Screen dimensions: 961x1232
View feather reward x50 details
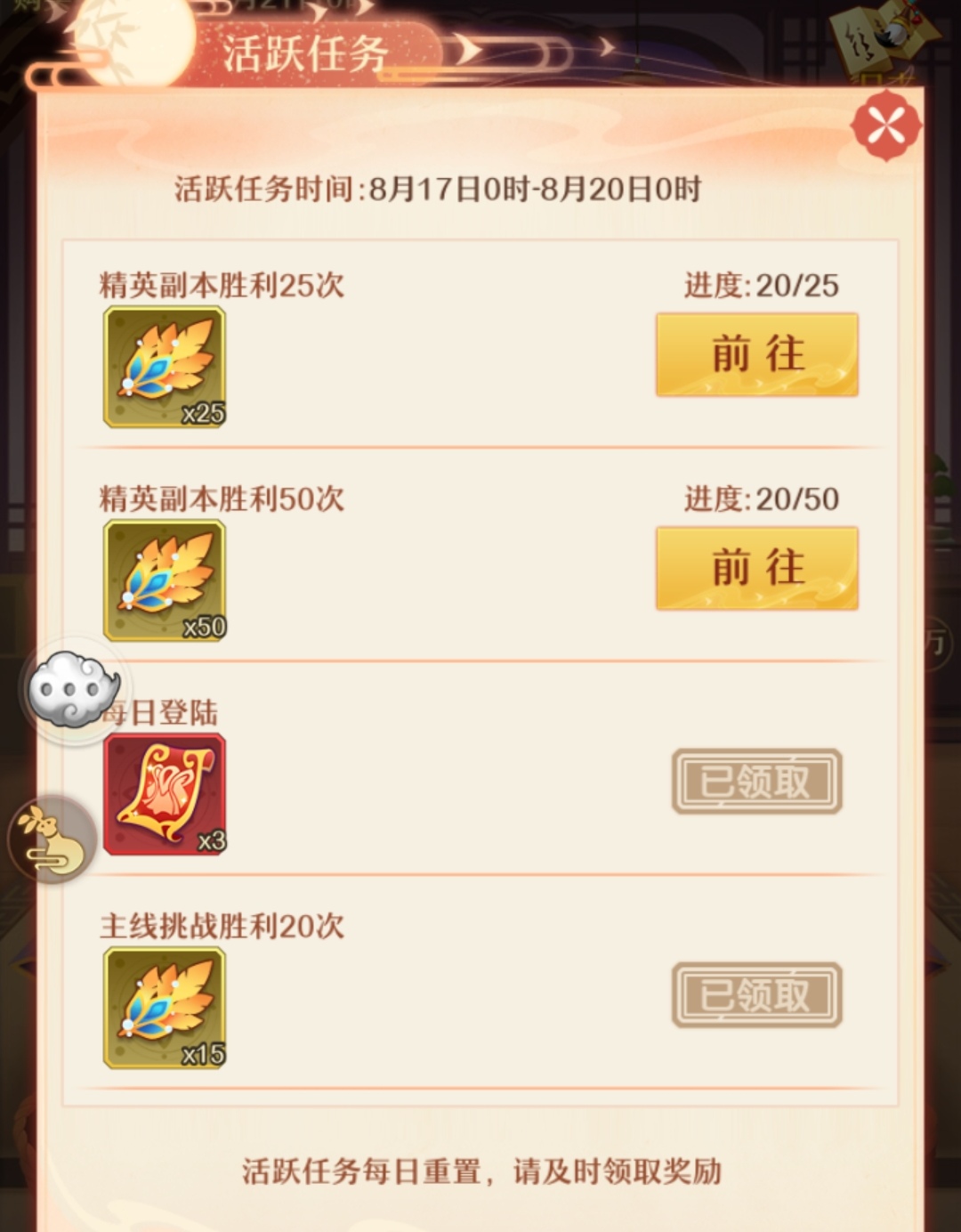(x=165, y=580)
